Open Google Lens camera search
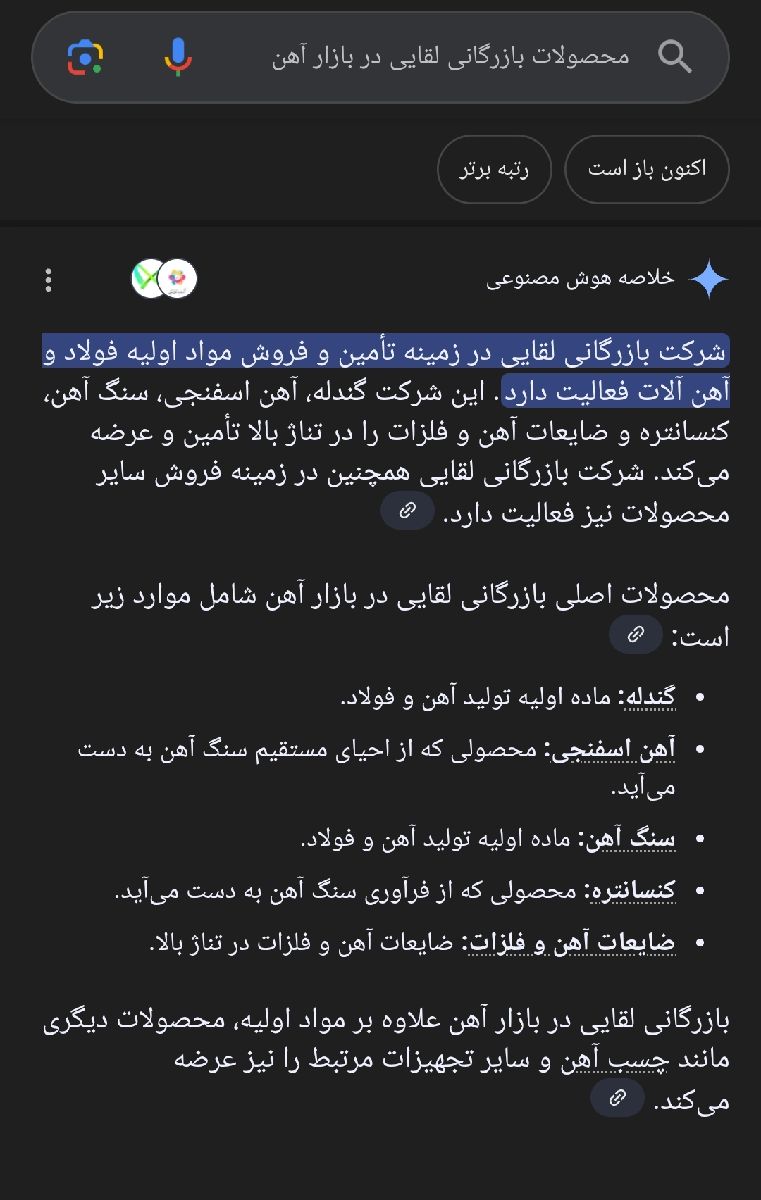 click(x=86, y=57)
